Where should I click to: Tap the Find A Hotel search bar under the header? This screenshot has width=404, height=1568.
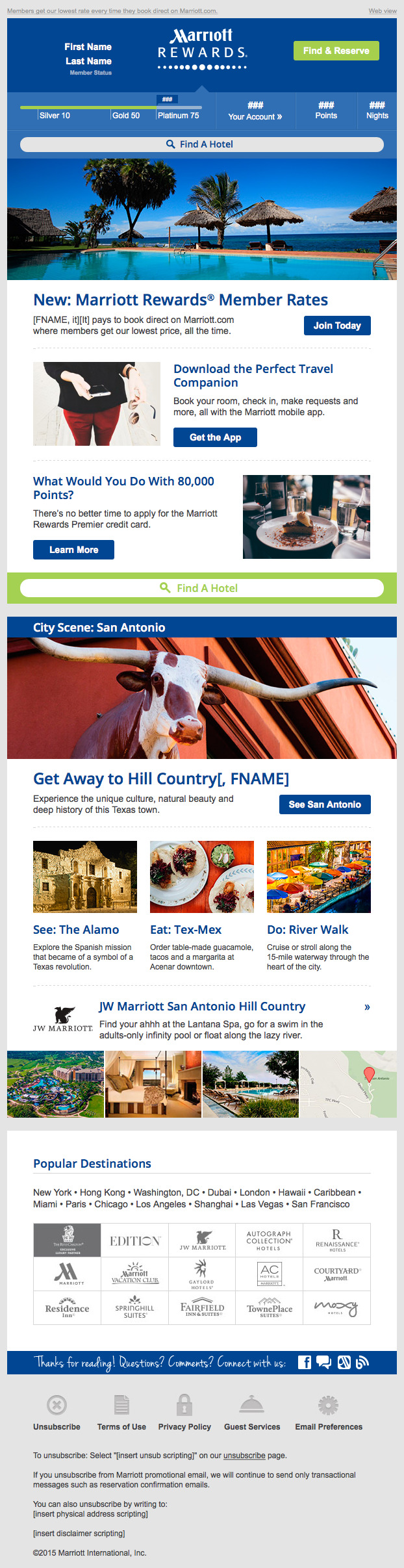coord(201,144)
